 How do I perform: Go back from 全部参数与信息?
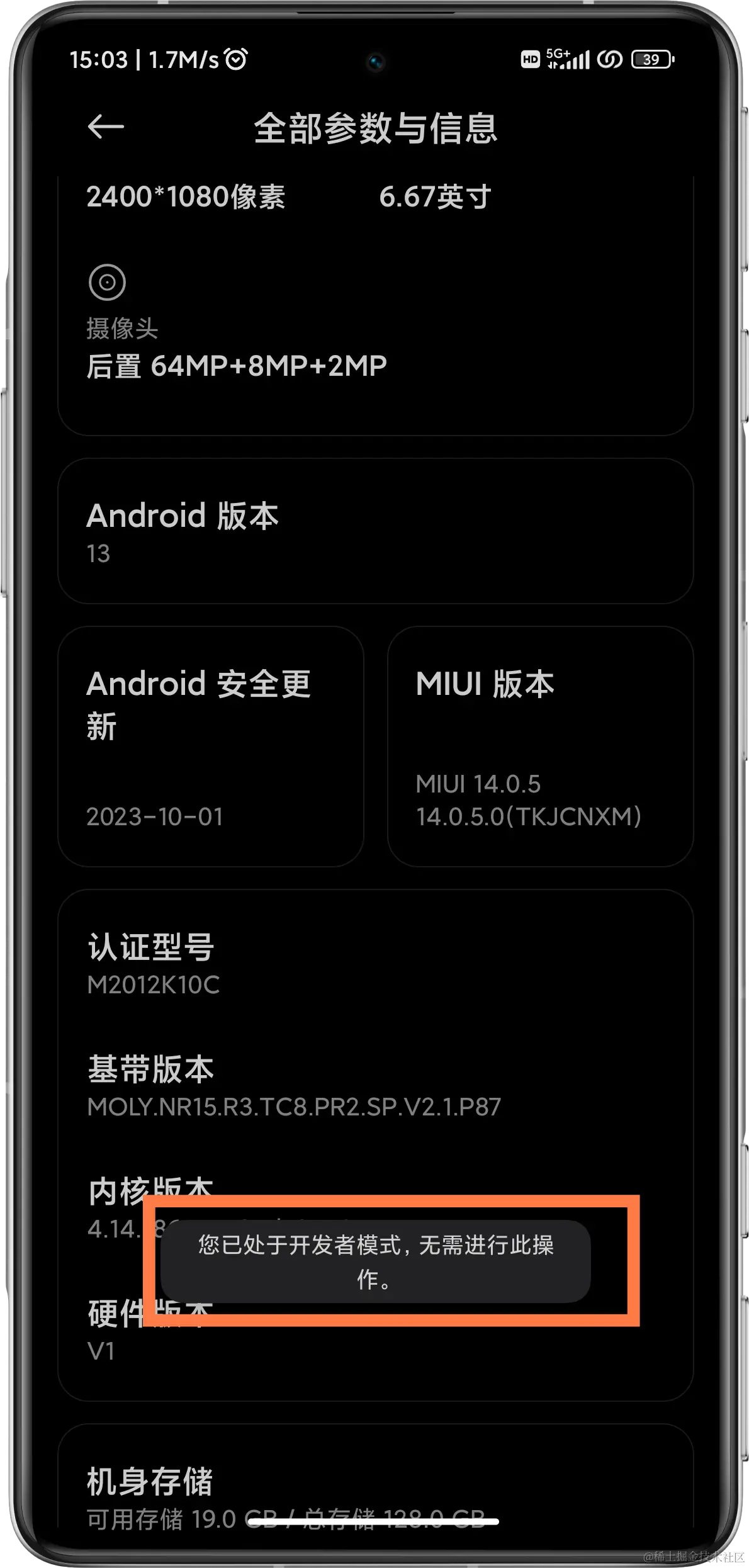pos(105,127)
